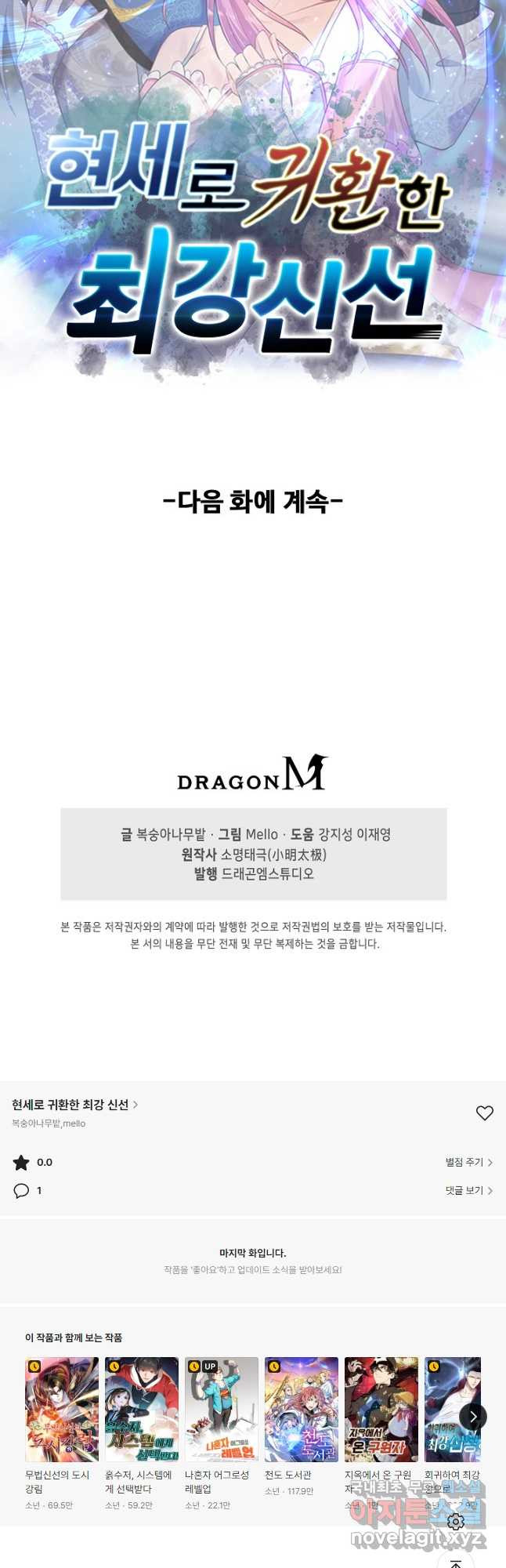
Task: Open 댓글 보기 to view comments
Action: coord(468,1191)
